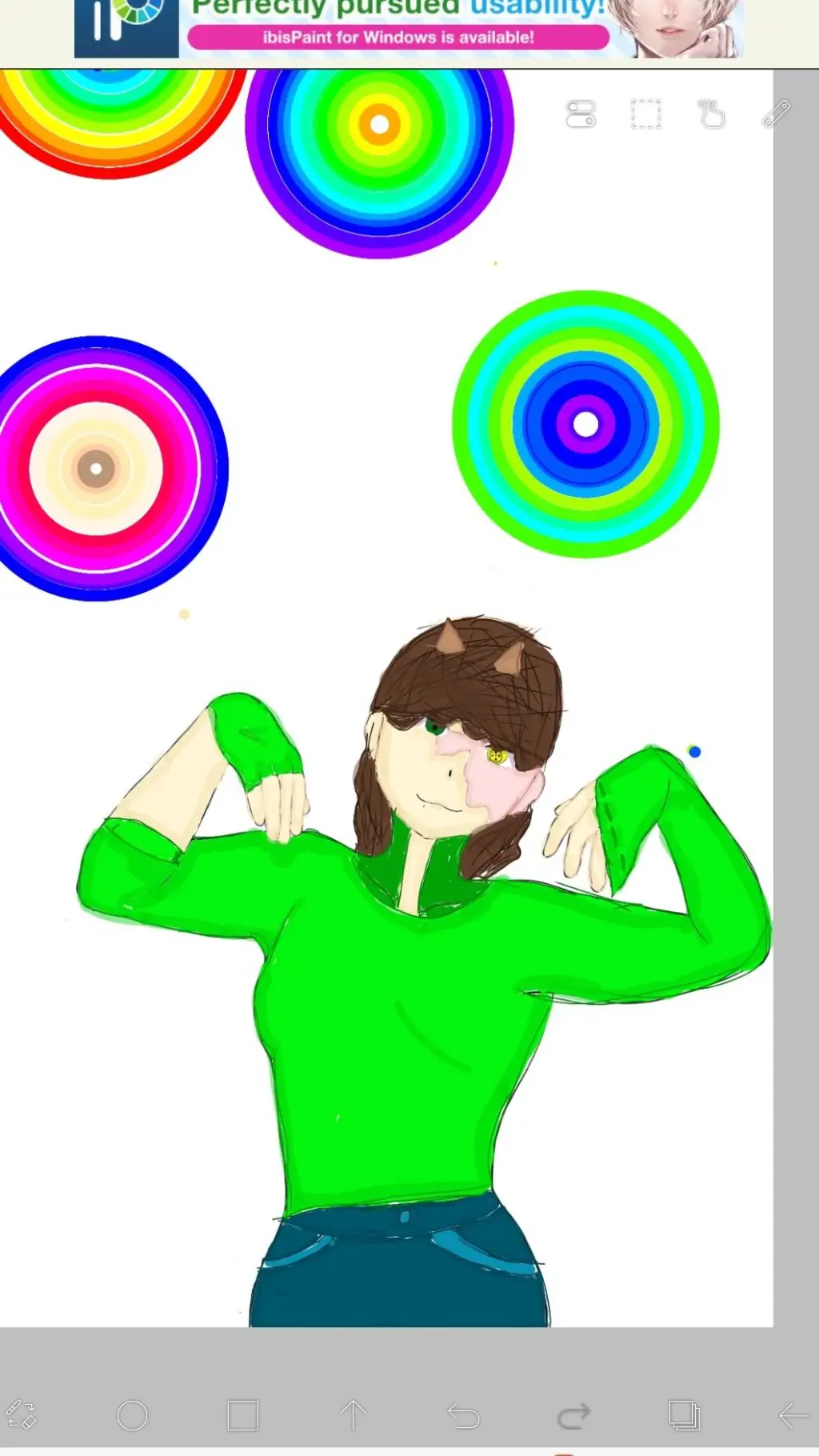Open the stabilizer settings icon
The width and height of the screenshot is (819, 1456).
(x=581, y=114)
